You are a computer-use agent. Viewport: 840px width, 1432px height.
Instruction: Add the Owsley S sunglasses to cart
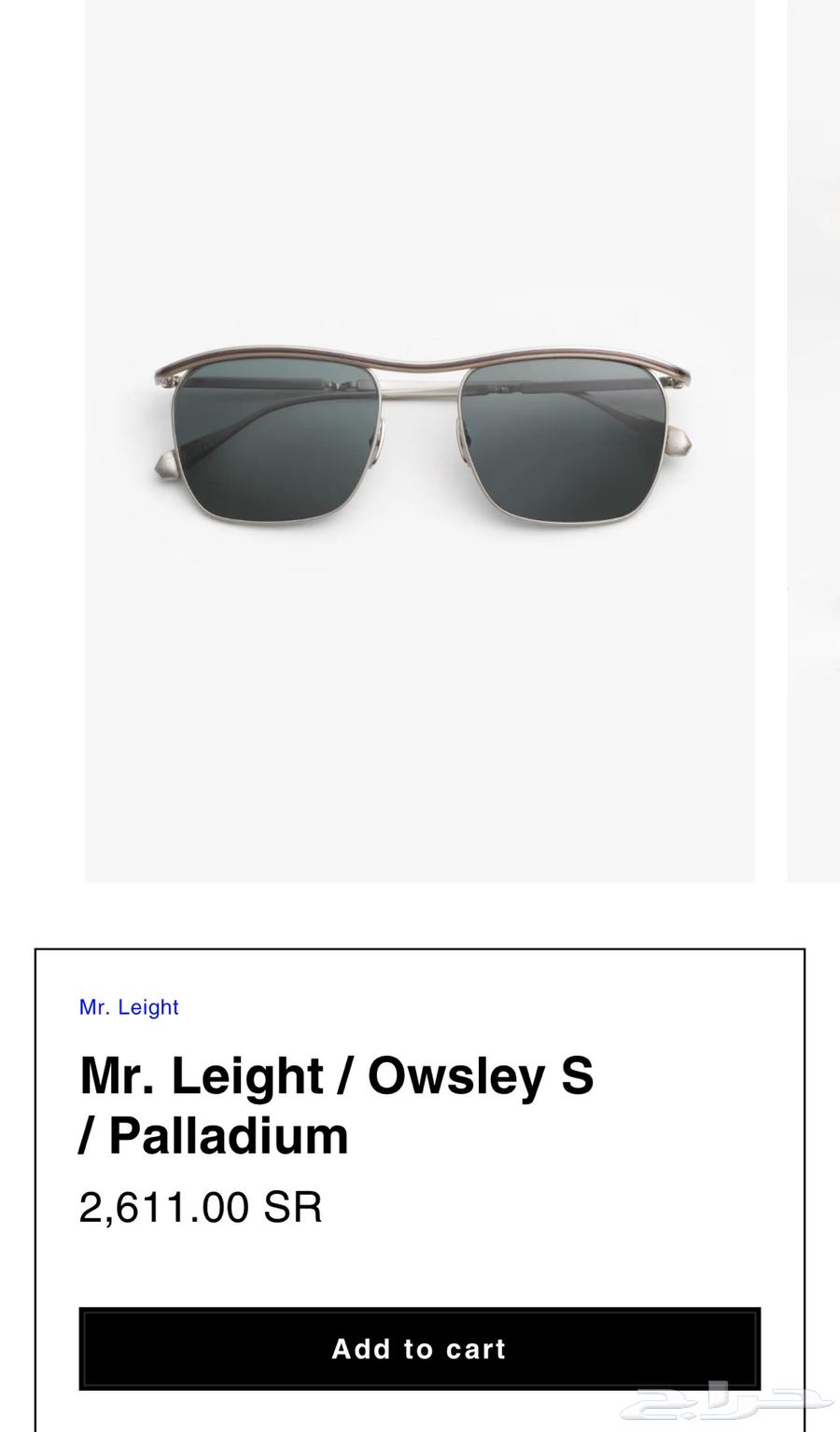[419, 1348]
